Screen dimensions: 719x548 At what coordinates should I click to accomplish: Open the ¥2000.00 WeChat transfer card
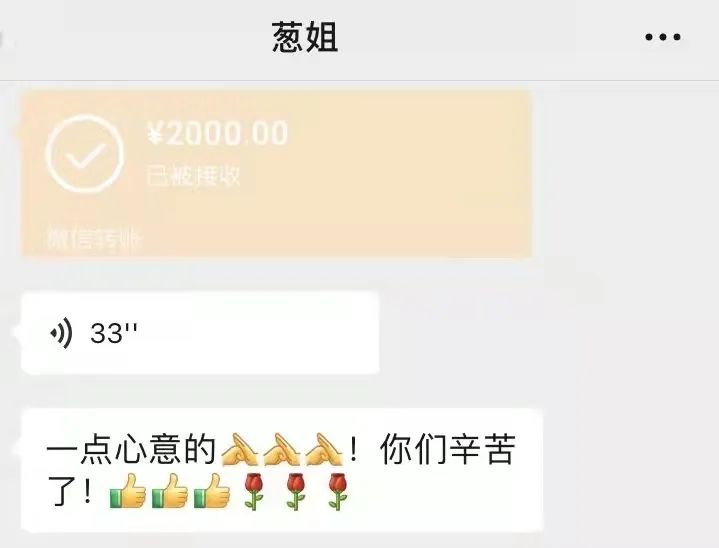pos(276,172)
